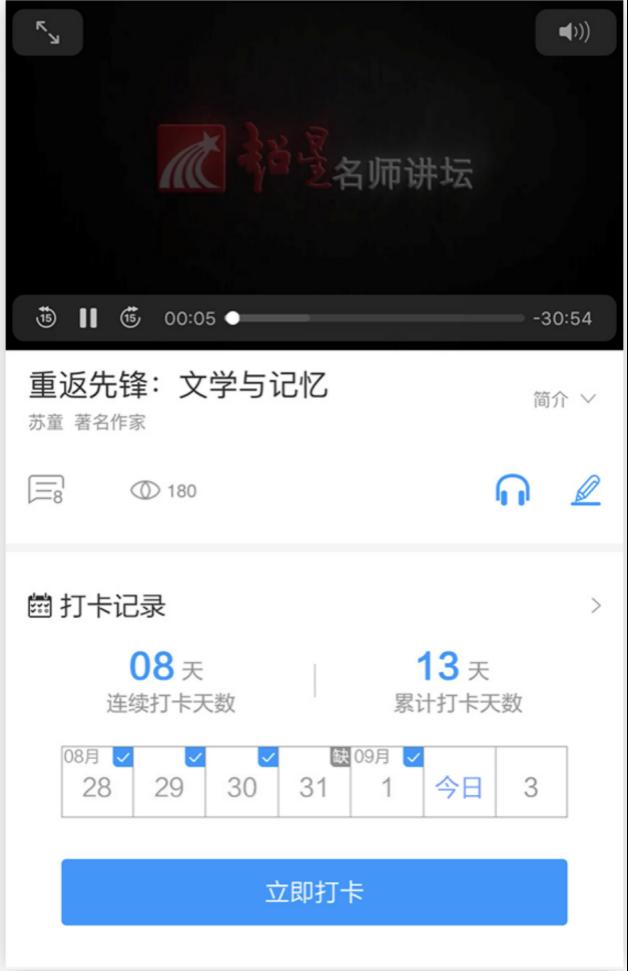
Task: Rewind the video 15 seconds
Action: (x=46, y=318)
